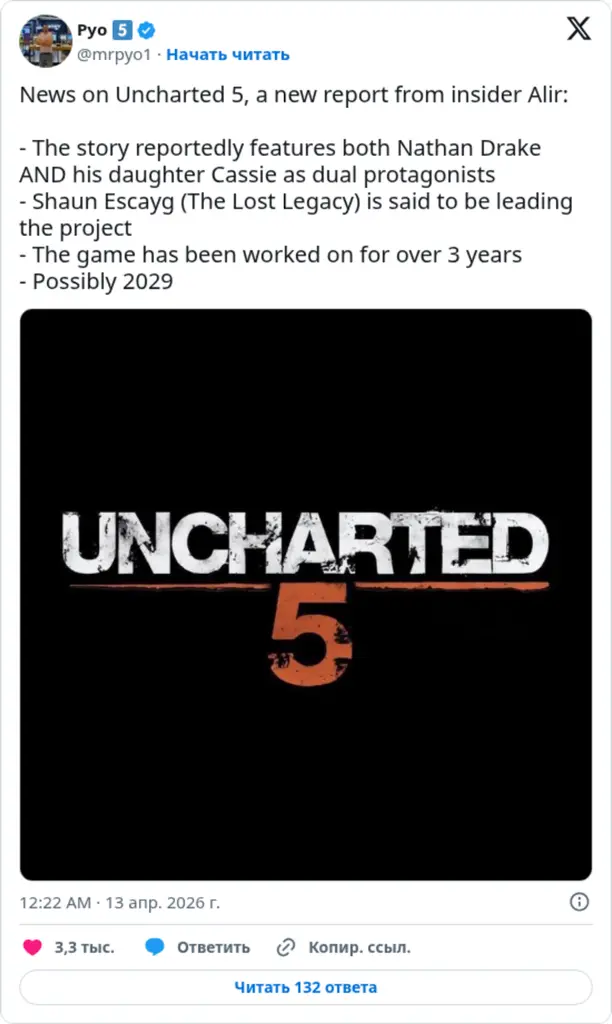Tap Ответить to reply to tweet
This screenshot has height=1024, width=612.
coord(197,947)
